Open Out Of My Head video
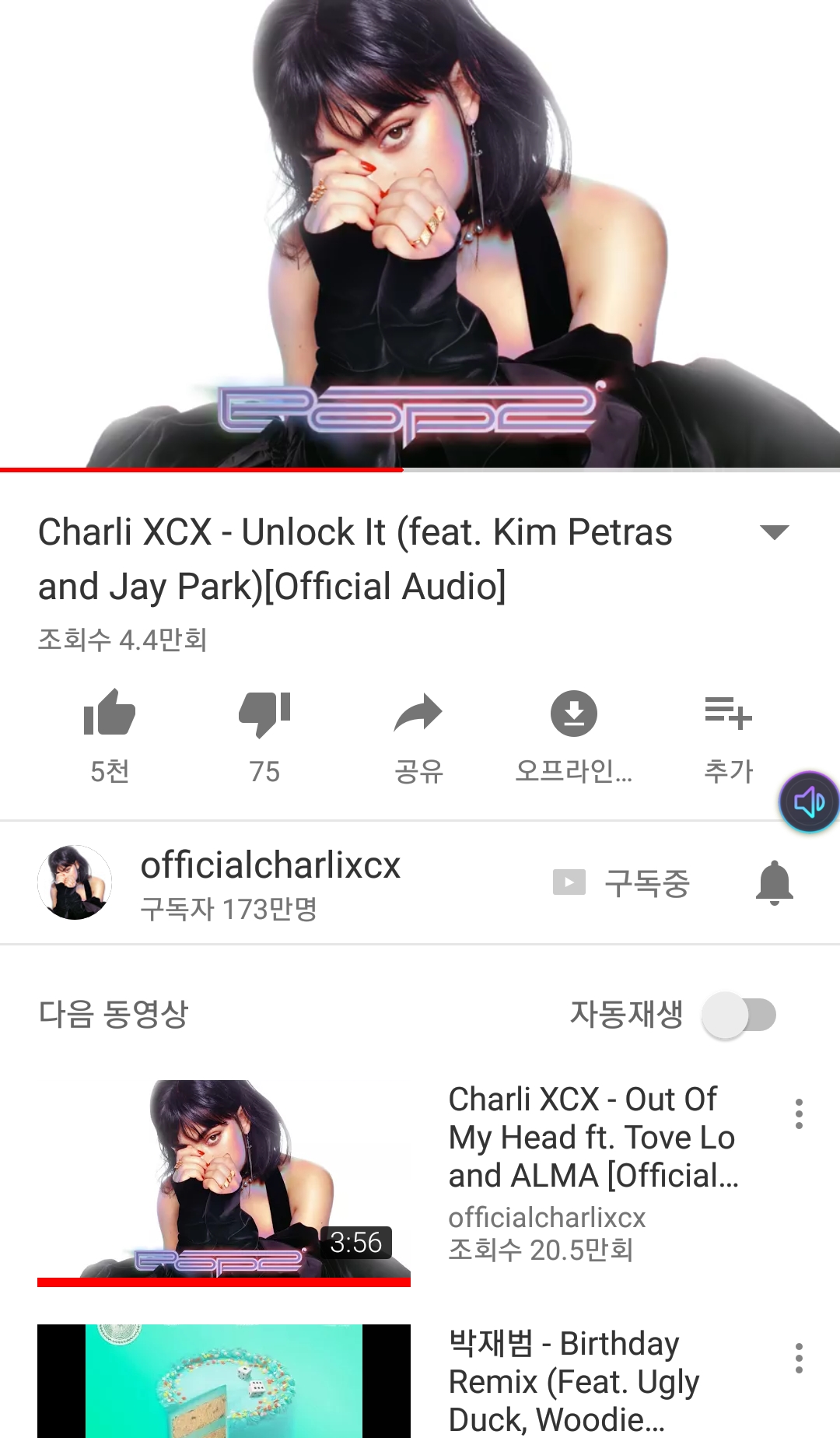This screenshot has width=840, height=1438. (x=224, y=1181)
